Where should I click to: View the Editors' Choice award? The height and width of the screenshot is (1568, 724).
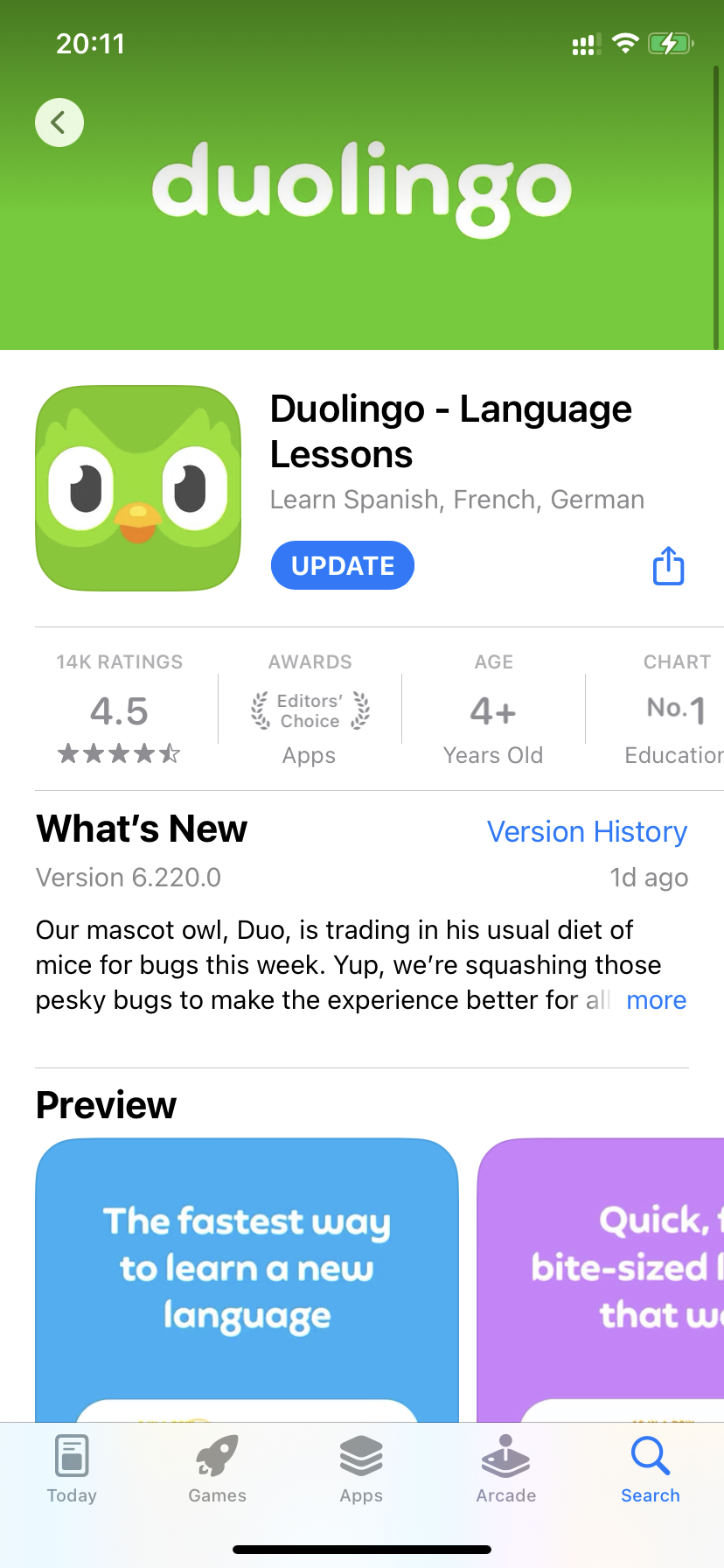point(310,710)
